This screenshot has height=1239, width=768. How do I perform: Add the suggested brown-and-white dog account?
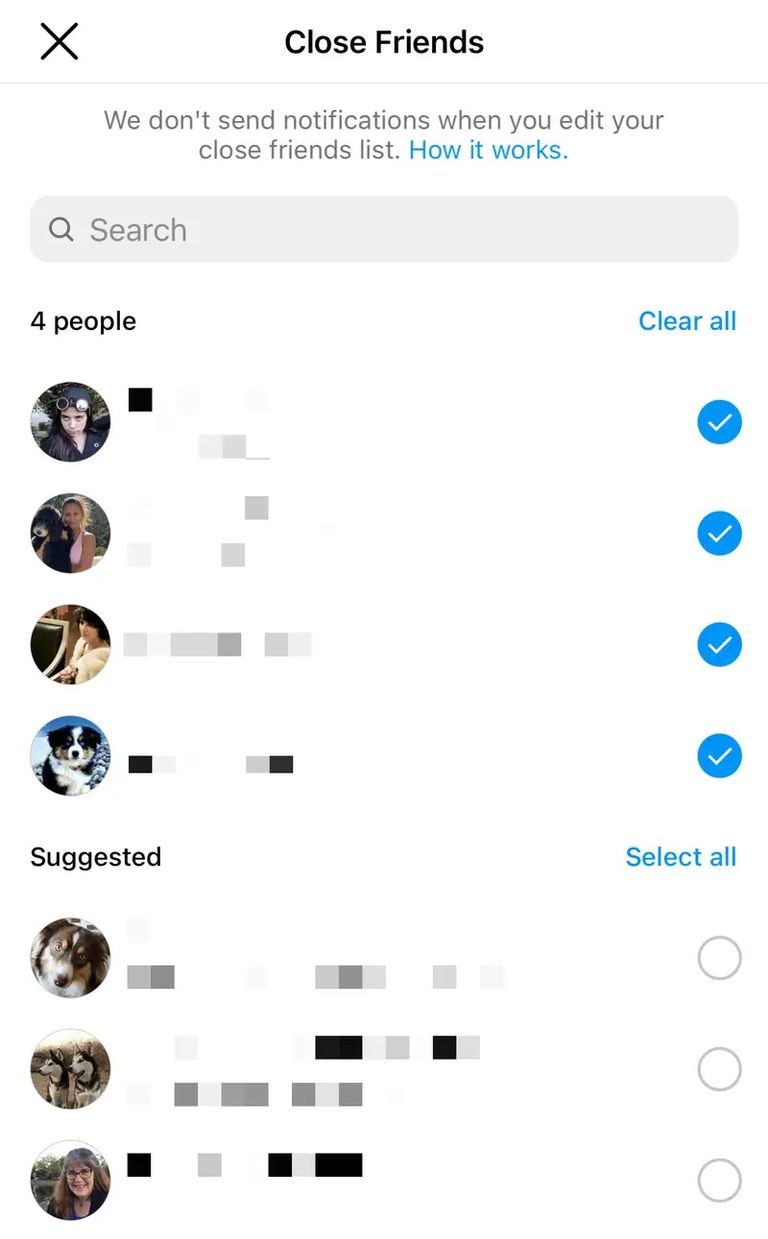719,959
